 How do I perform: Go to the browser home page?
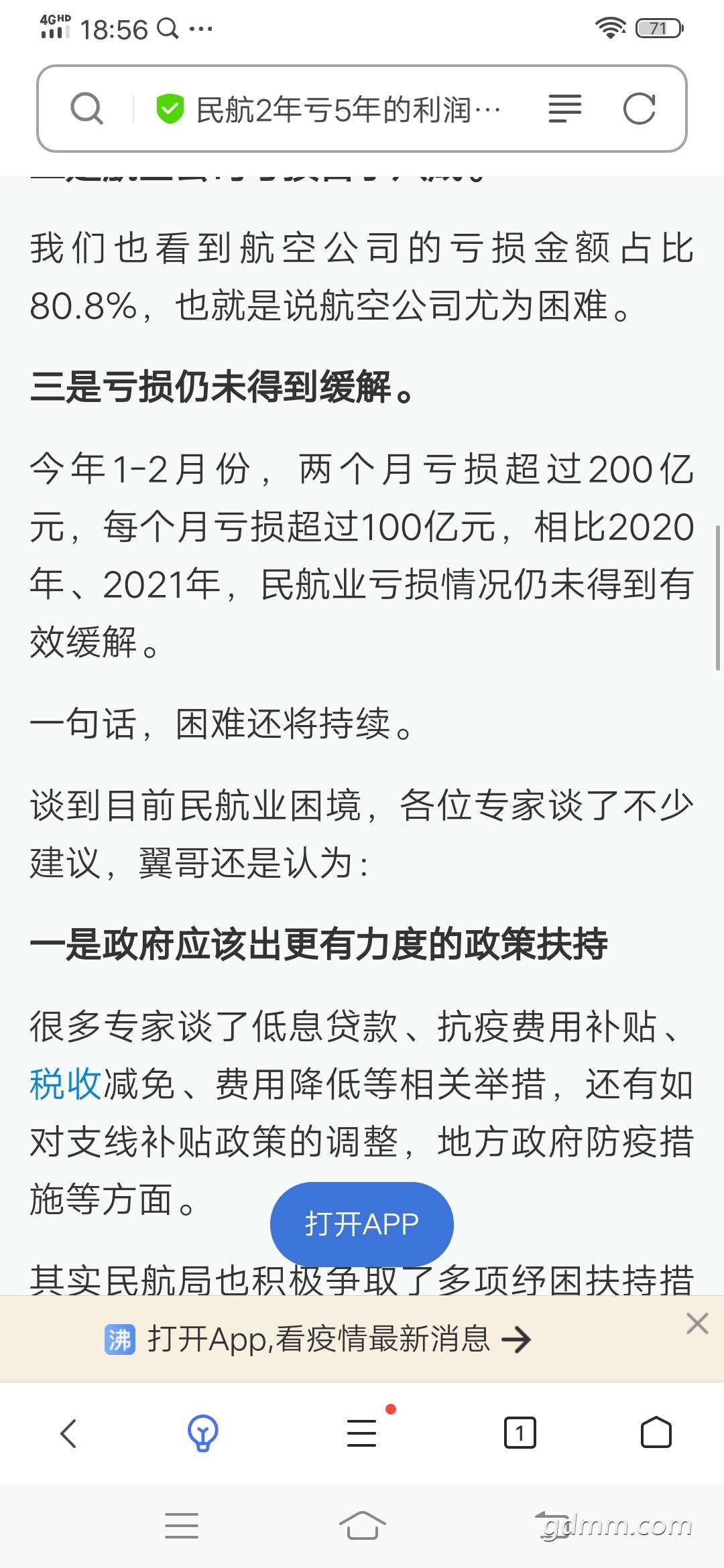click(x=656, y=1433)
